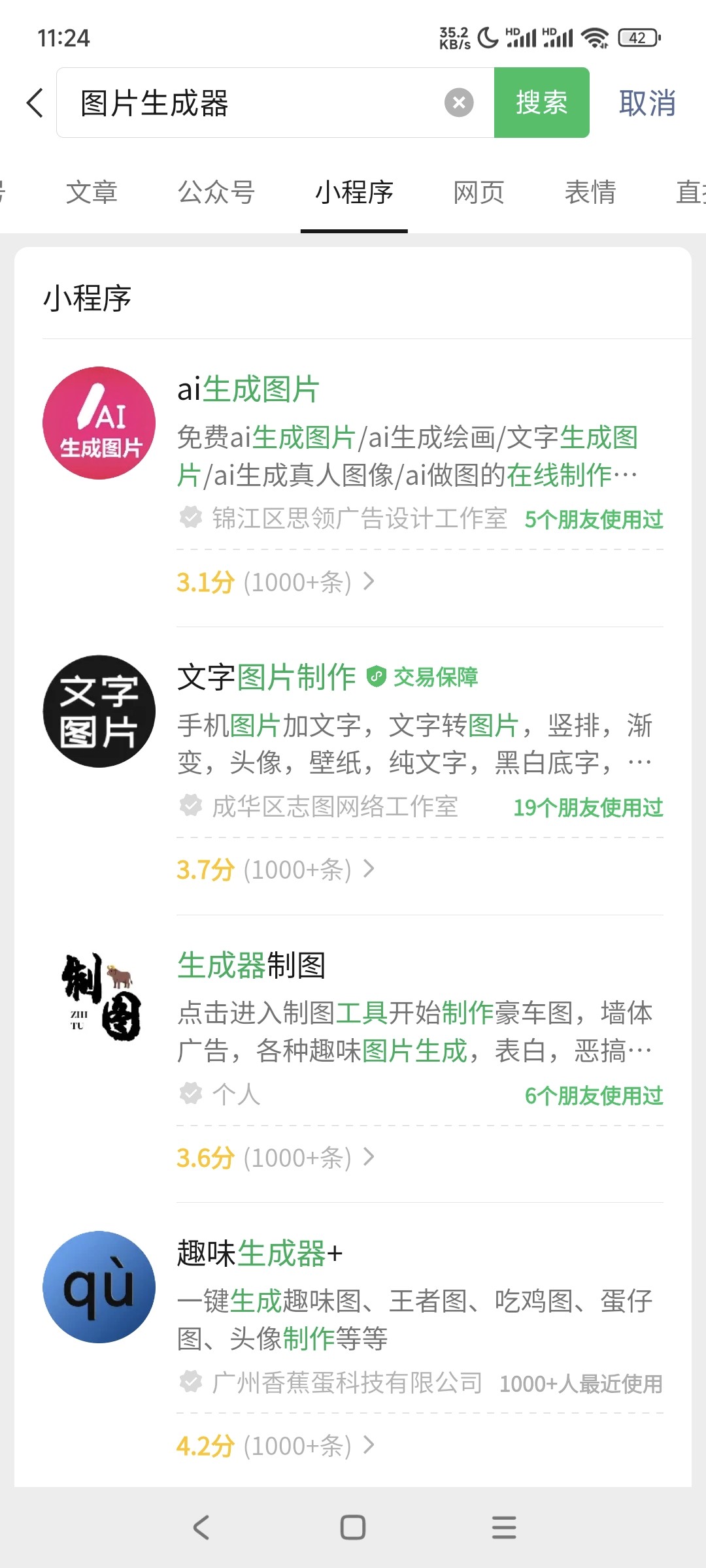
Task: Clear the search text with X
Action: click(459, 103)
